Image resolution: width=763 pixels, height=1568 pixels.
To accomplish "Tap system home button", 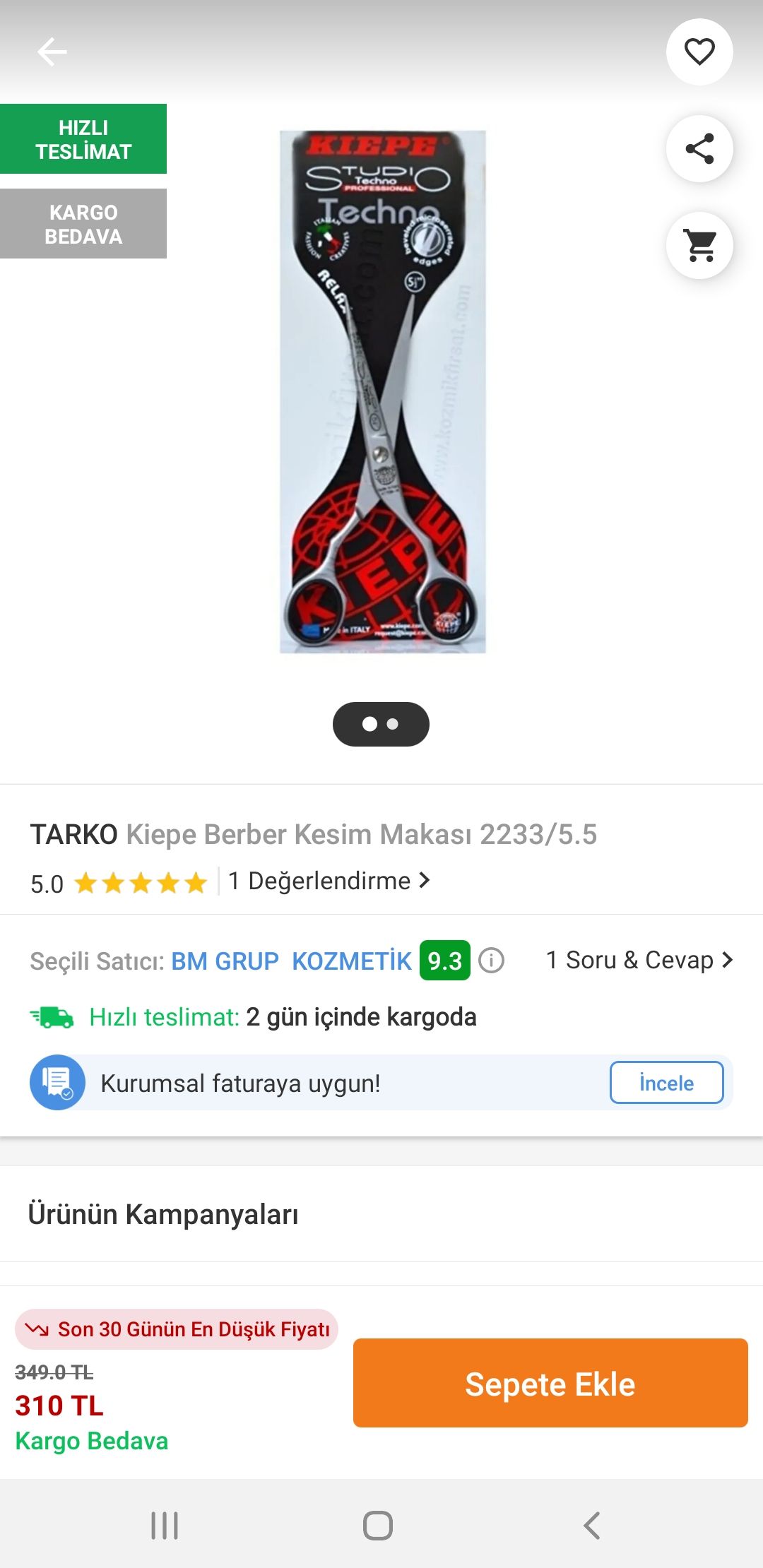I will coord(378,1525).
